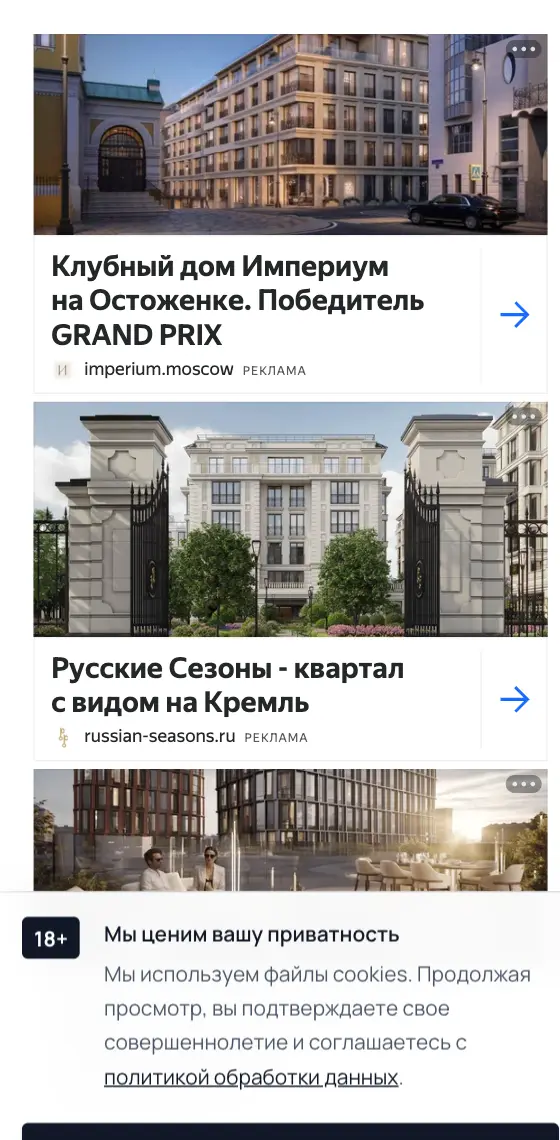560x1140 pixels.
Task: Open the политикой обработки данных link
Action: click(x=251, y=1077)
